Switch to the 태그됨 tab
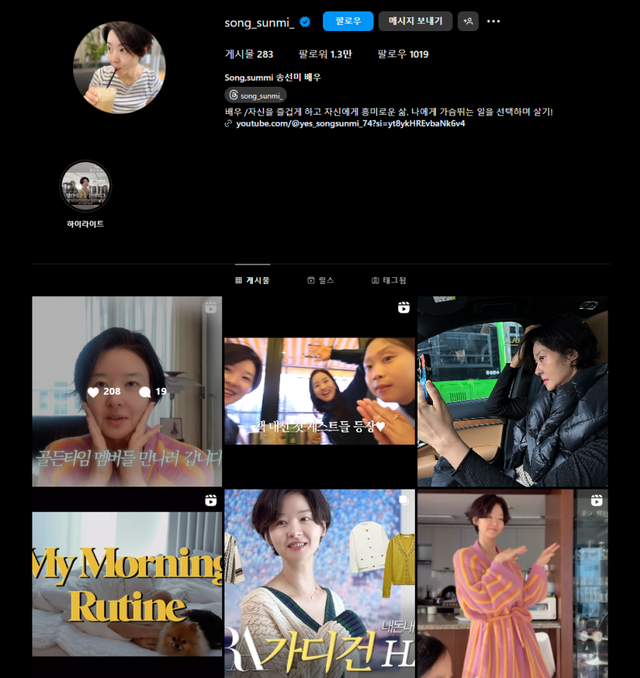The image size is (640, 678). pyautogui.click(x=389, y=281)
